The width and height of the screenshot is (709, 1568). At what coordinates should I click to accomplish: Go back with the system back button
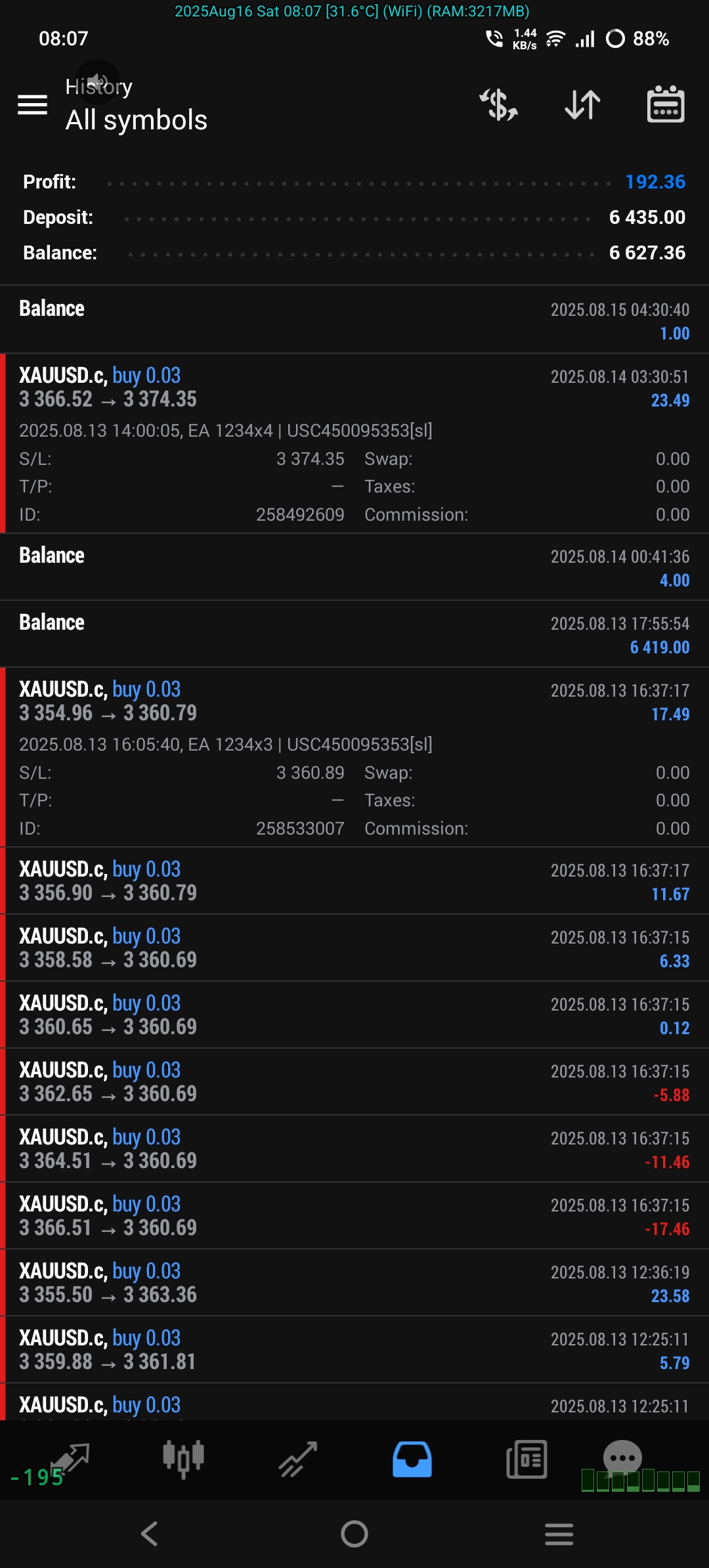pos(150,1534)
